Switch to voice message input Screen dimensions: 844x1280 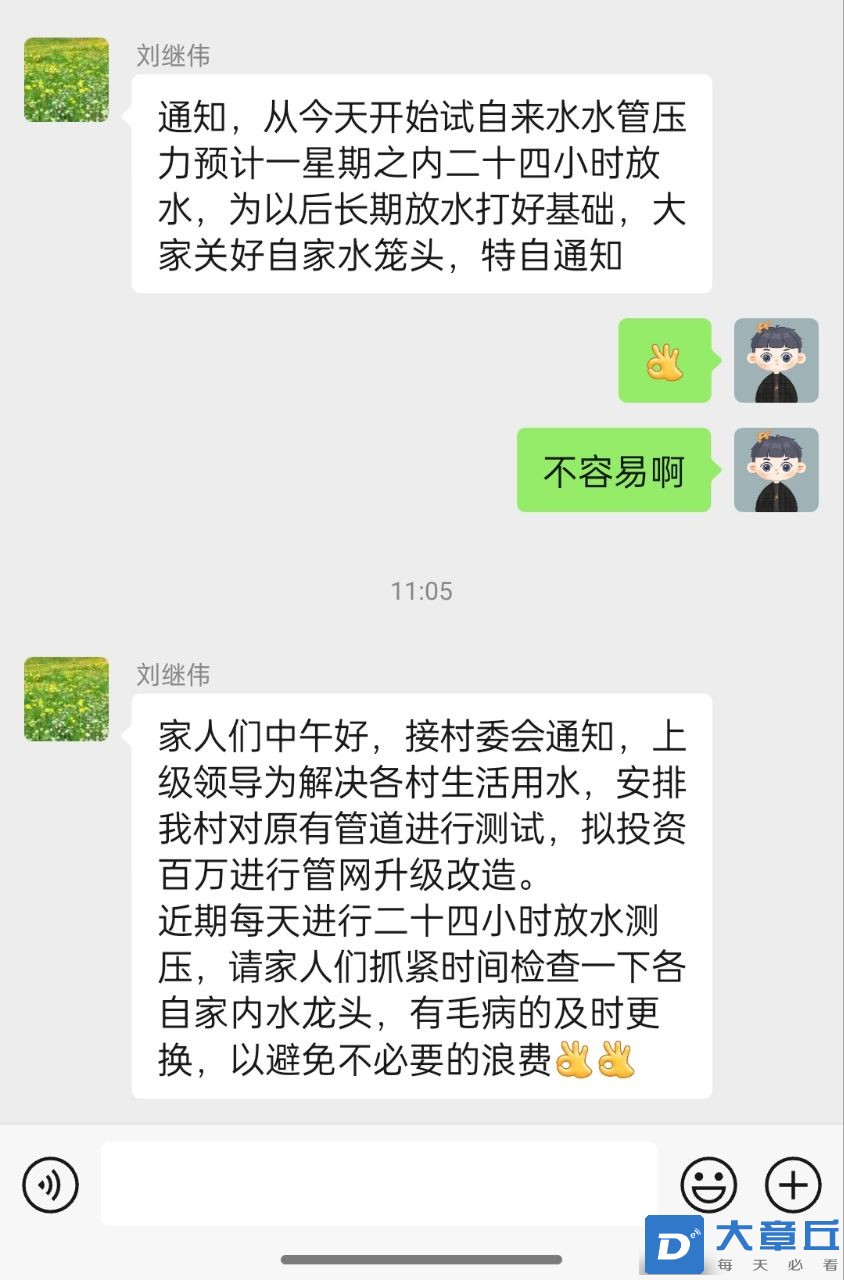click(50, 1185)
